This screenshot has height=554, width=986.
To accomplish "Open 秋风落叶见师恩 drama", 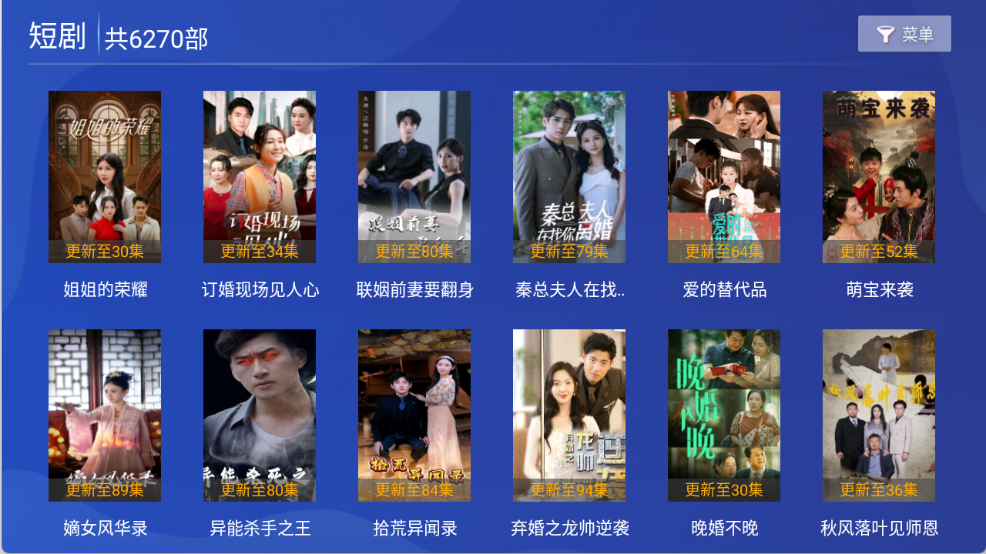I will pos(879,415).
